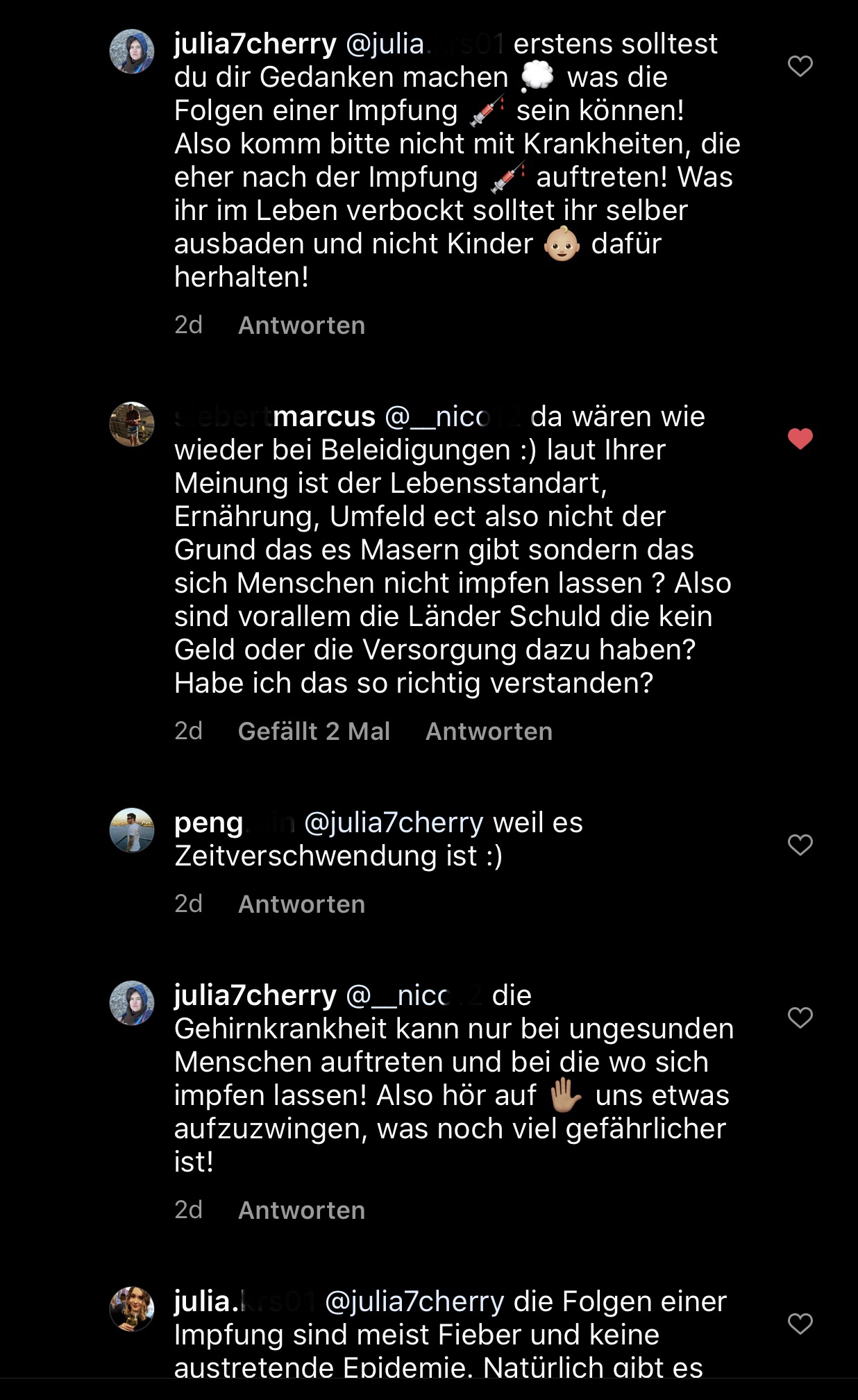Open avatar of the 'Zeitverschwendung' commenter
Viewport: 858px width, 1400px height.
pyautogui.click(x=132, y=830)
